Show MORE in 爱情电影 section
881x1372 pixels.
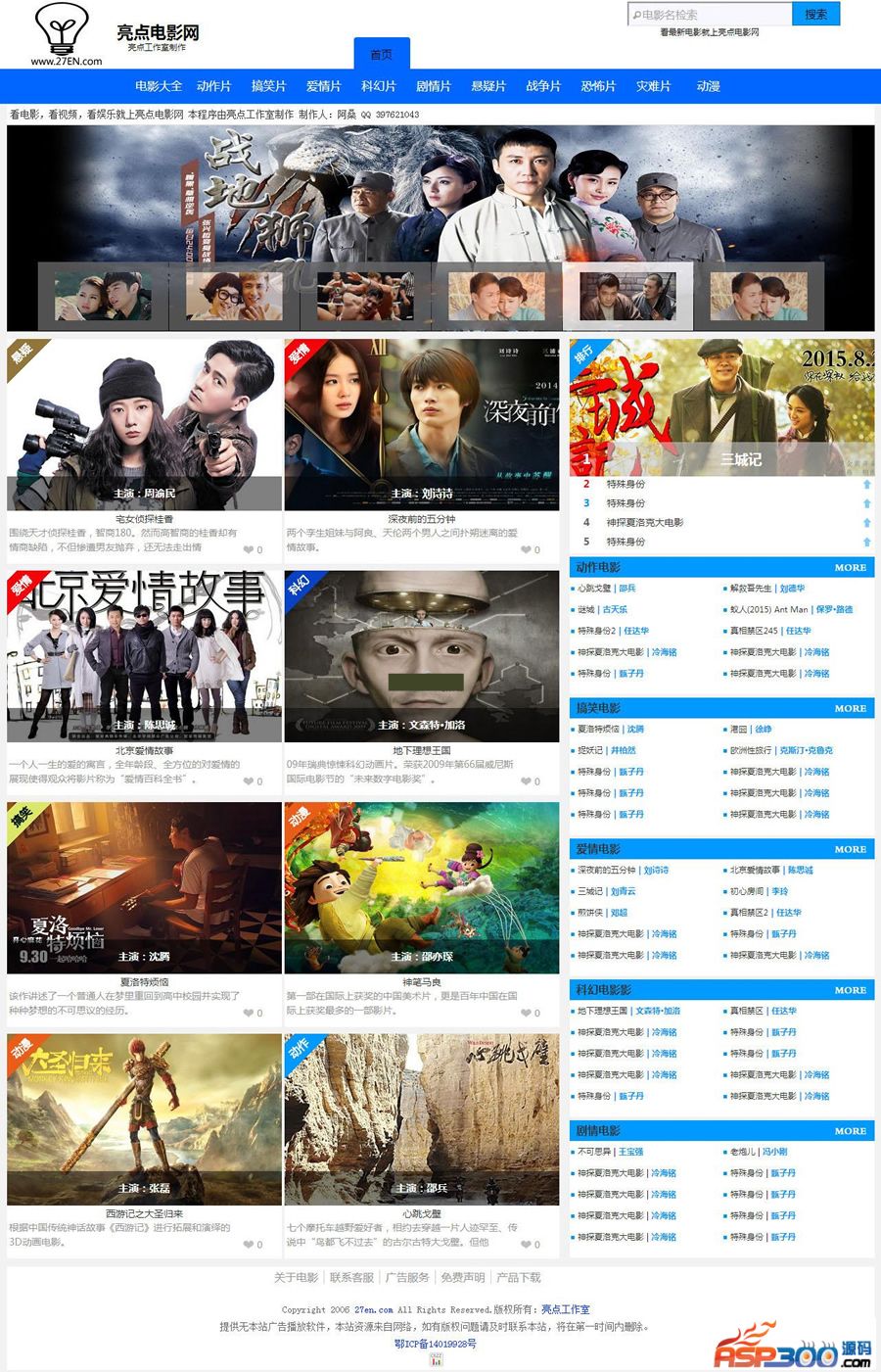850,849
